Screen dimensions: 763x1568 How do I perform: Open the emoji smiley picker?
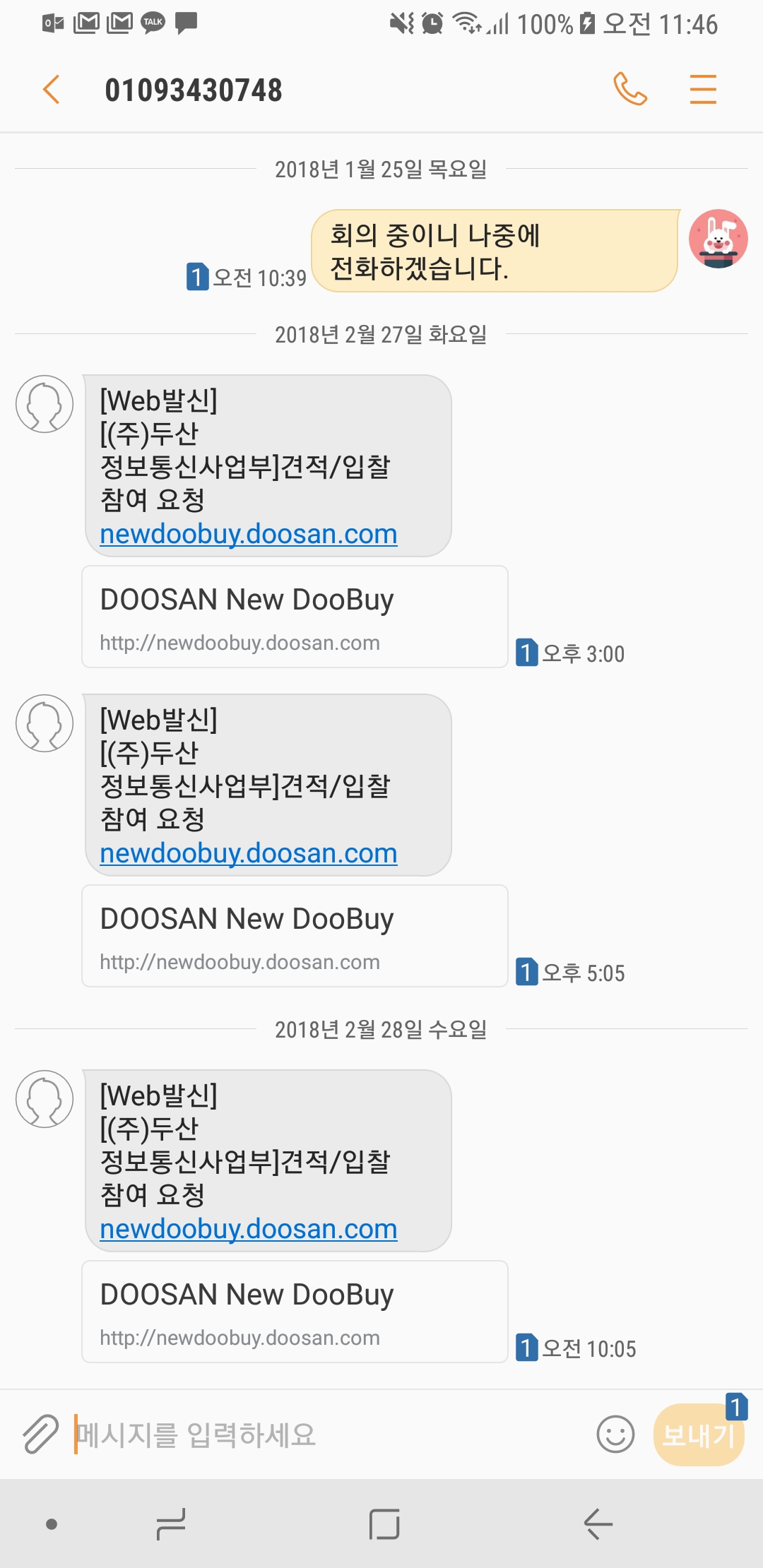tap(615, 1435)
